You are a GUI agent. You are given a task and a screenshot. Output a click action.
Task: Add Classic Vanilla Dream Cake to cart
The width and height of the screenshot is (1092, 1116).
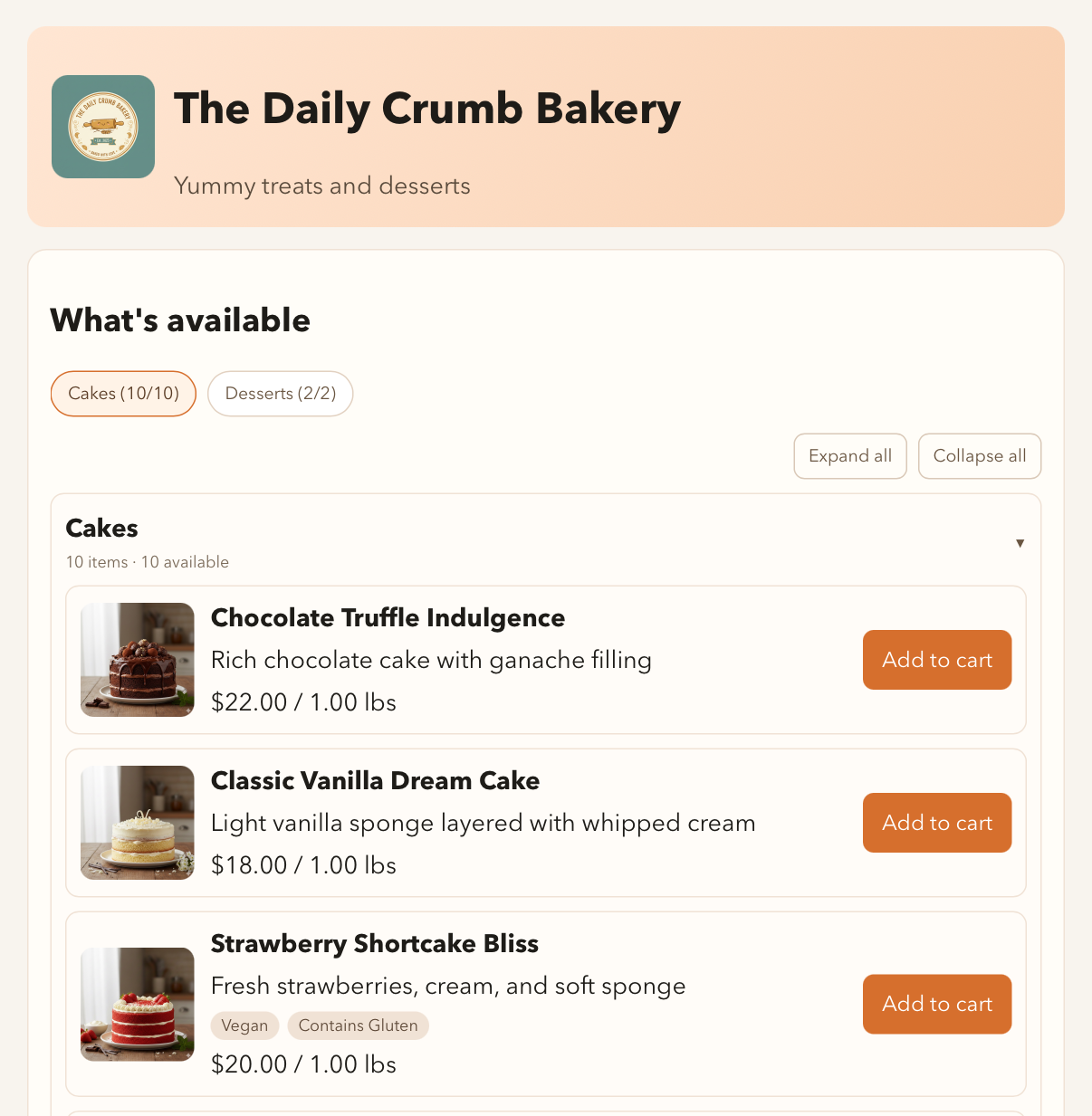click(936, 823)
